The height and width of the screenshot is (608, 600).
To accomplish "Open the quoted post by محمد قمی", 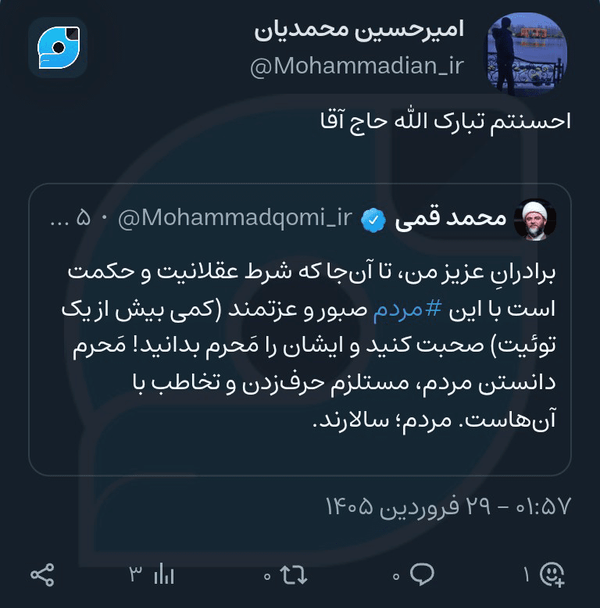I will [x=300, y=329].
